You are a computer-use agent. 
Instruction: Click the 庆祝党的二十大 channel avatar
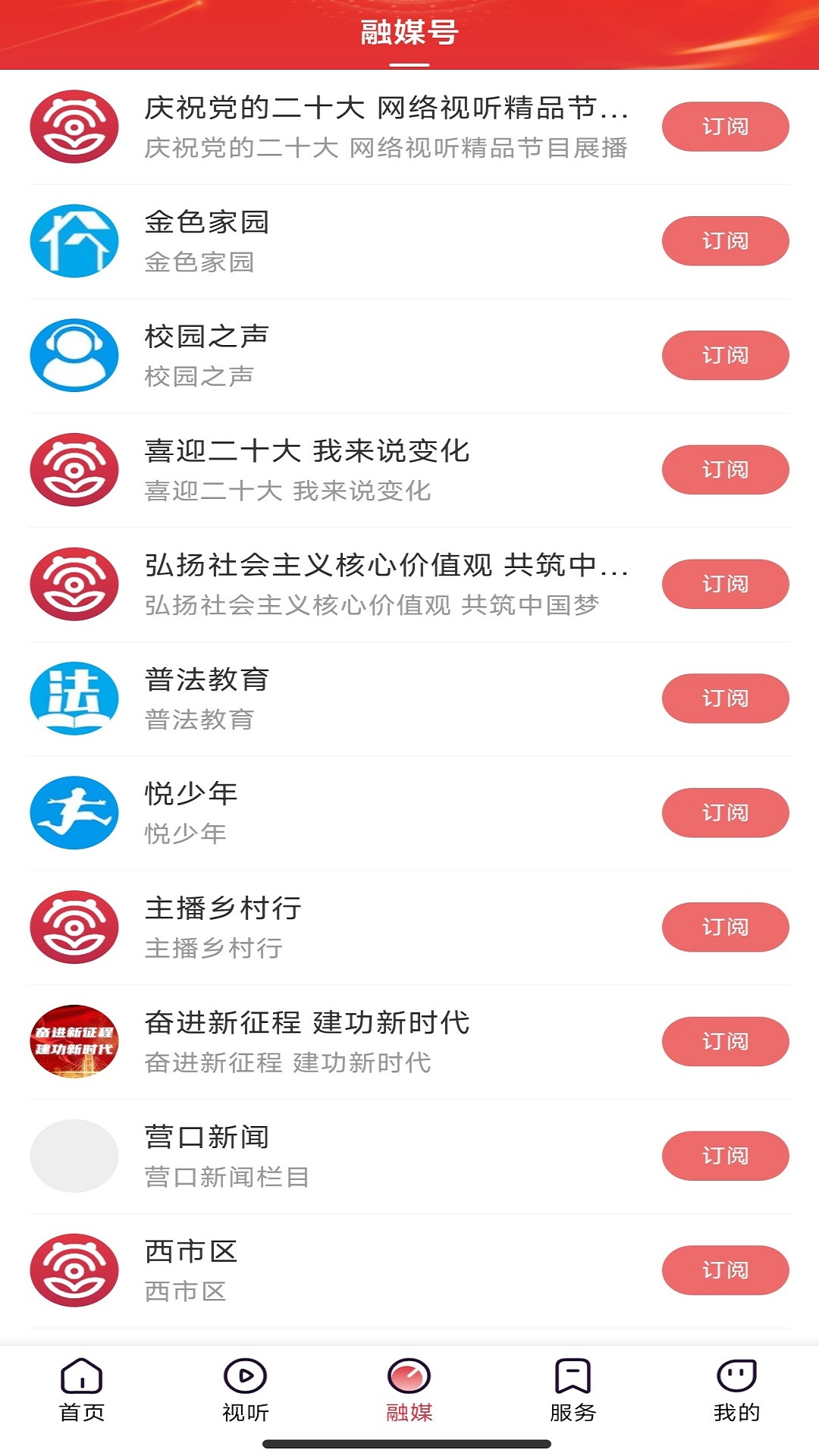click(x=74, y=126)
